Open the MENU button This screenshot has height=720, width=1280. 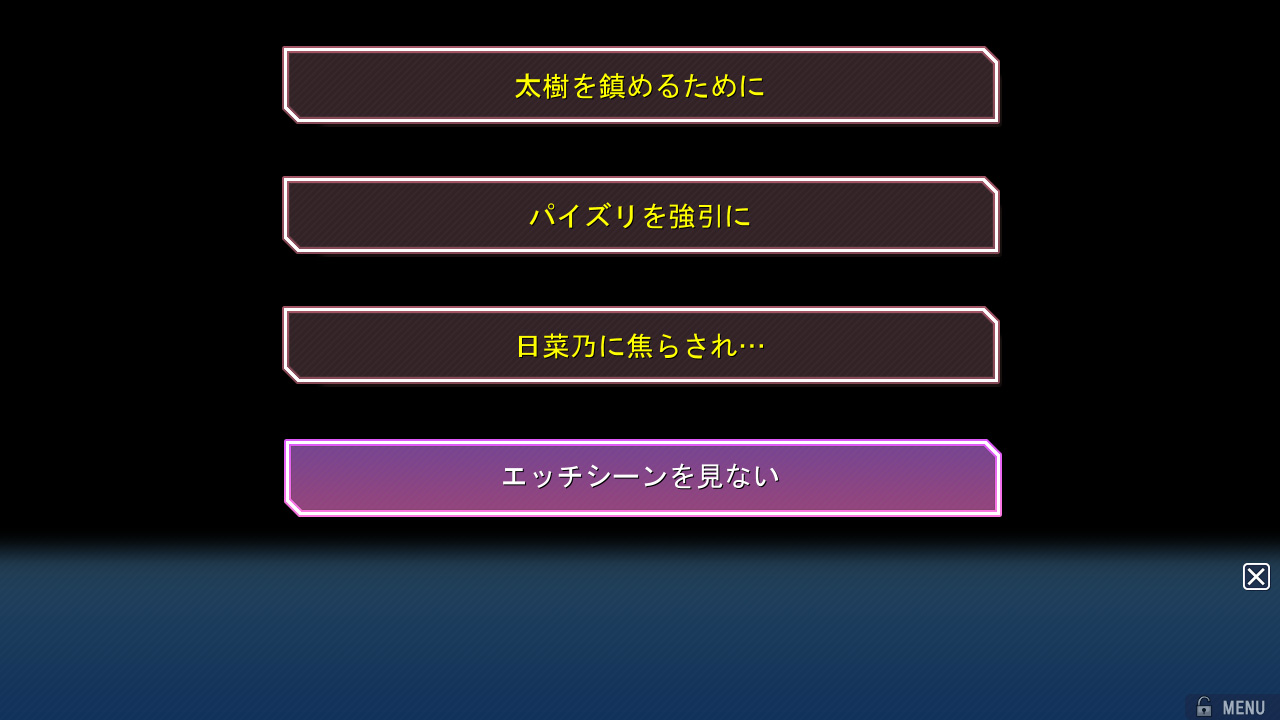click(1232, 707)
